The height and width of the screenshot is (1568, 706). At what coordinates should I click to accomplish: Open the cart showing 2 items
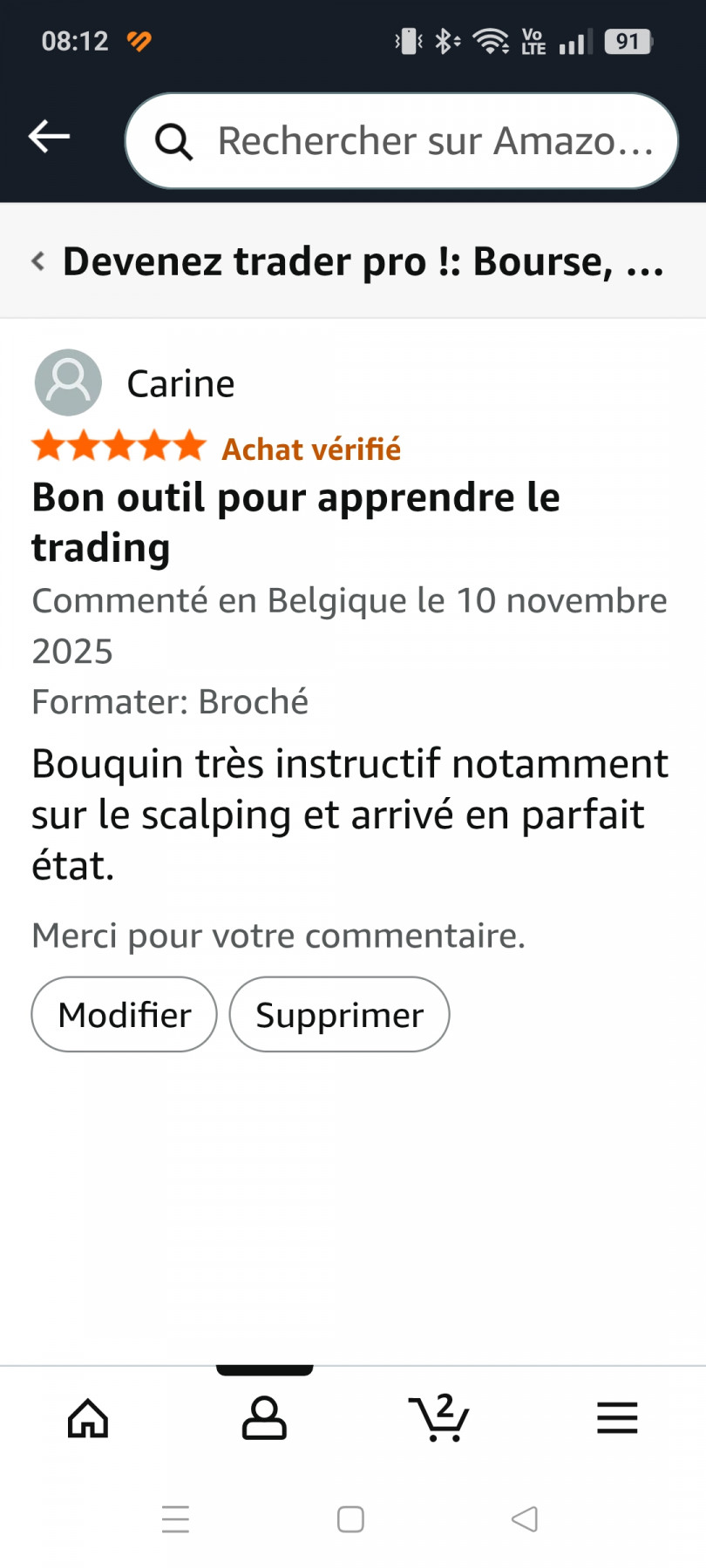(x=441, y=1417)
